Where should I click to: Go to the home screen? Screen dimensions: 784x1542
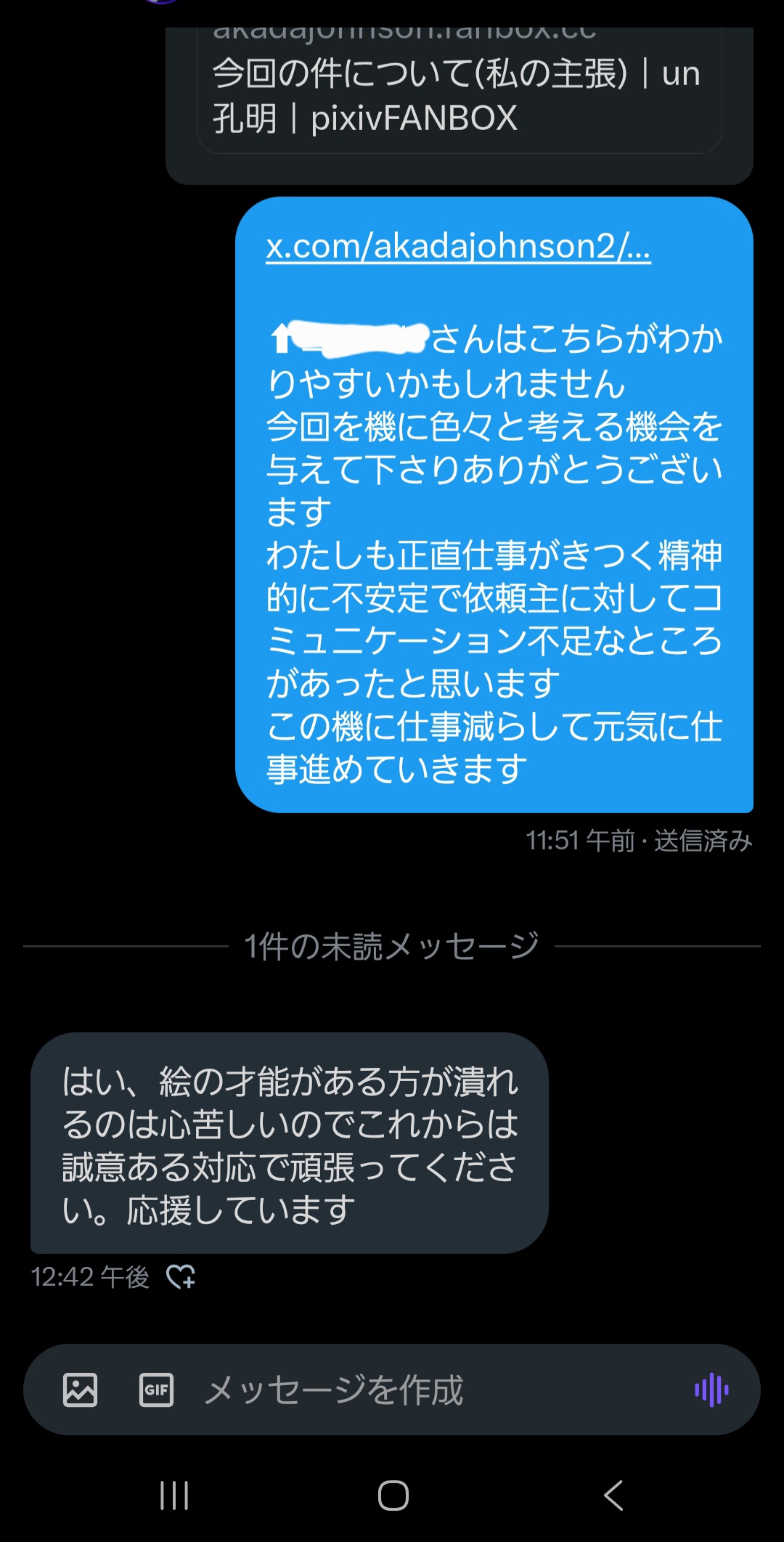click(393, 1496)
